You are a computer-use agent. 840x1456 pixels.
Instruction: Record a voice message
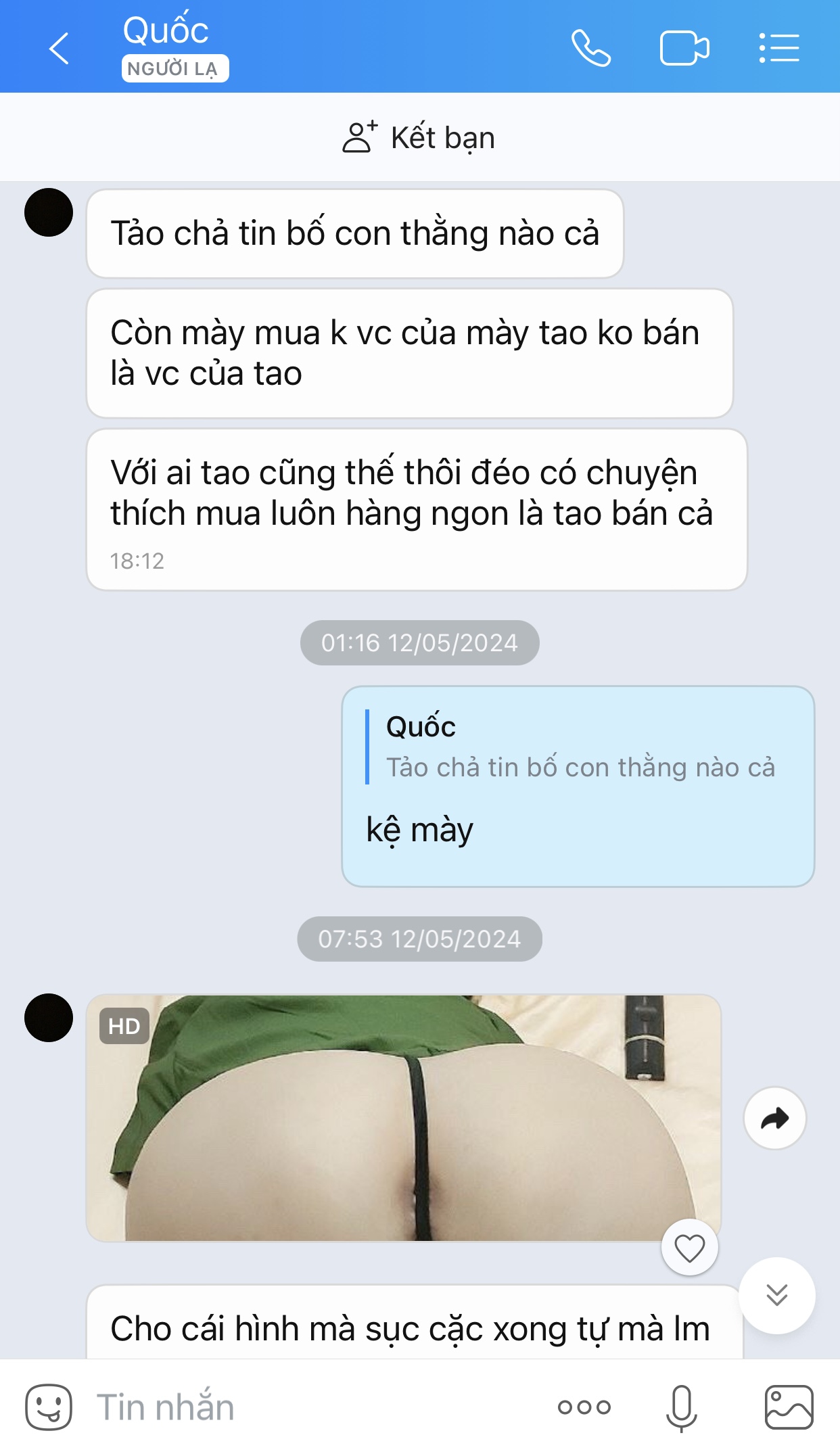tap(681, 1407)
